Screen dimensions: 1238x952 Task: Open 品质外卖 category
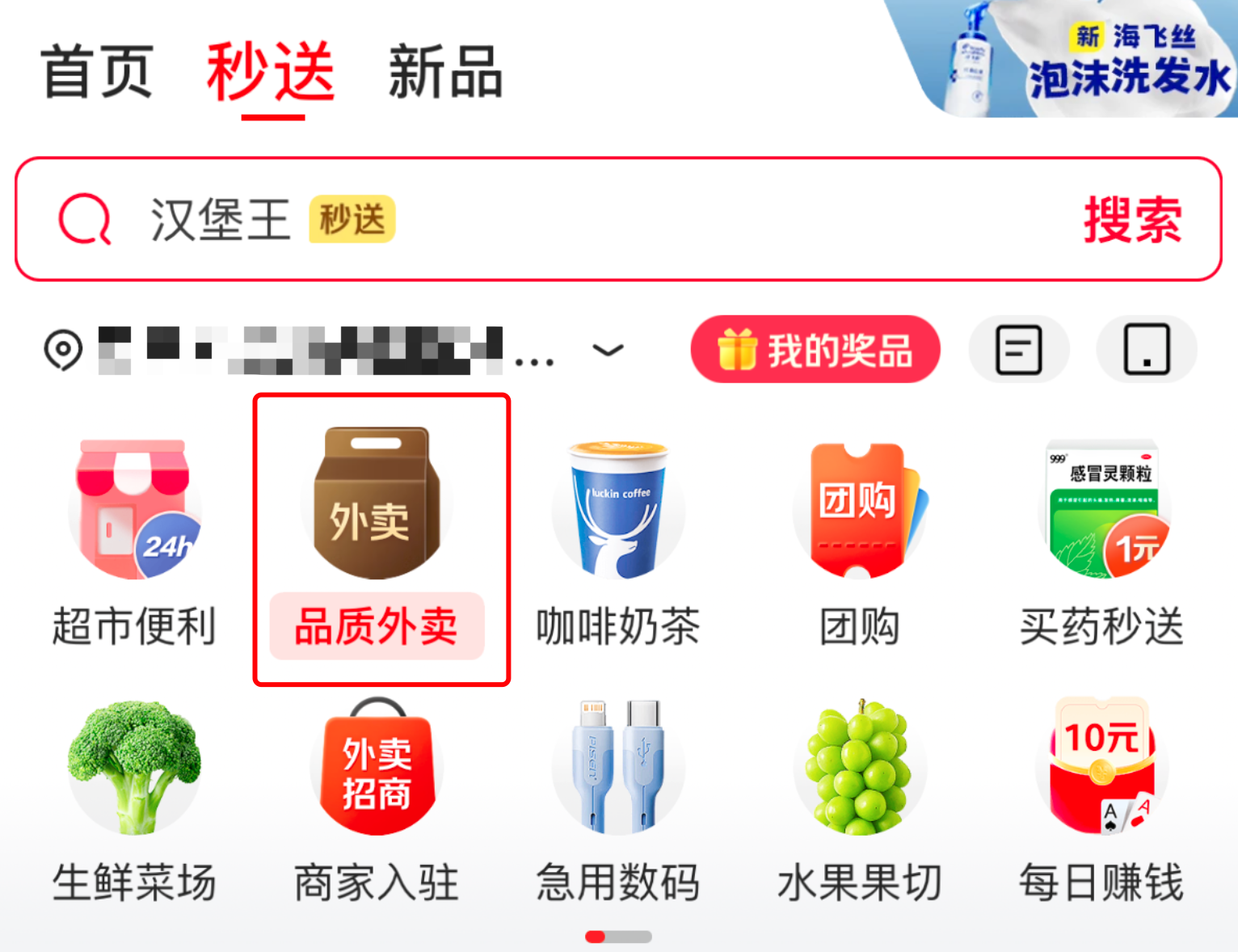point(377,541)
